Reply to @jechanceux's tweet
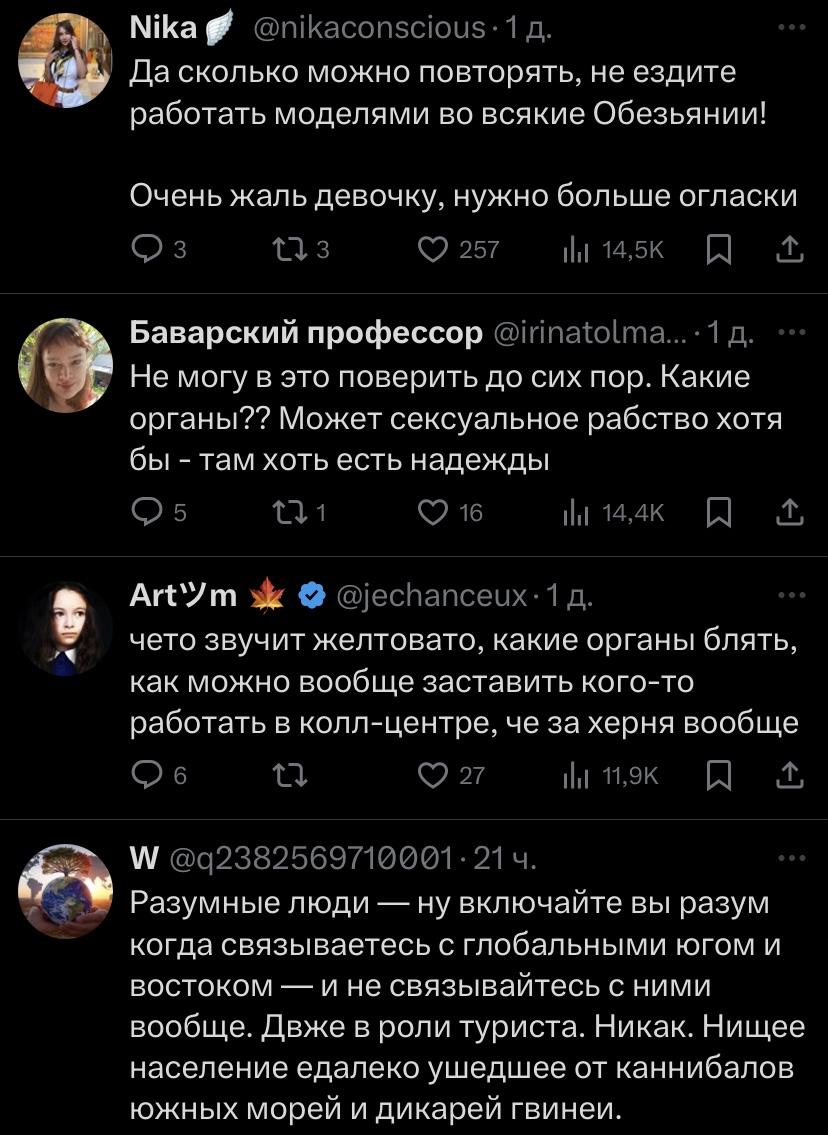This screenshot has height=1135, width=828. tap(147, 775)
